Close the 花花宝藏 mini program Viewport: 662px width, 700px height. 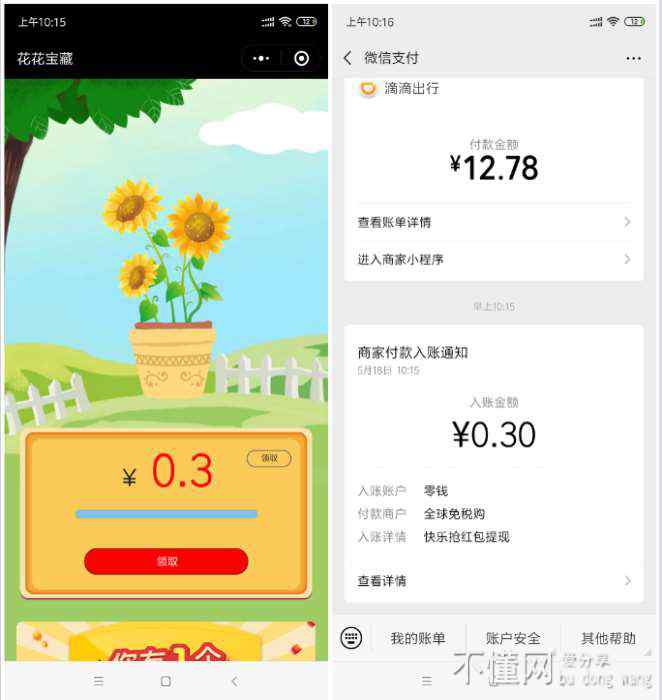pos(301,59)
